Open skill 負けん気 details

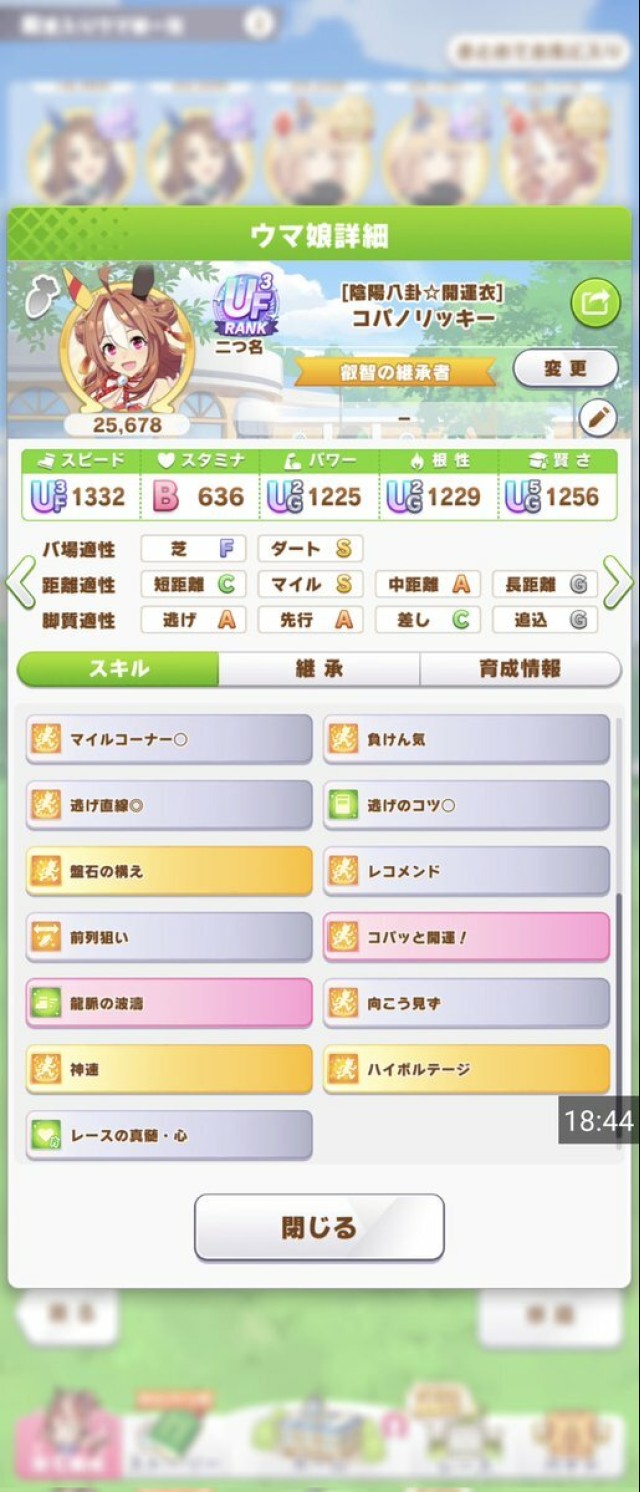(x=467, y=739)
